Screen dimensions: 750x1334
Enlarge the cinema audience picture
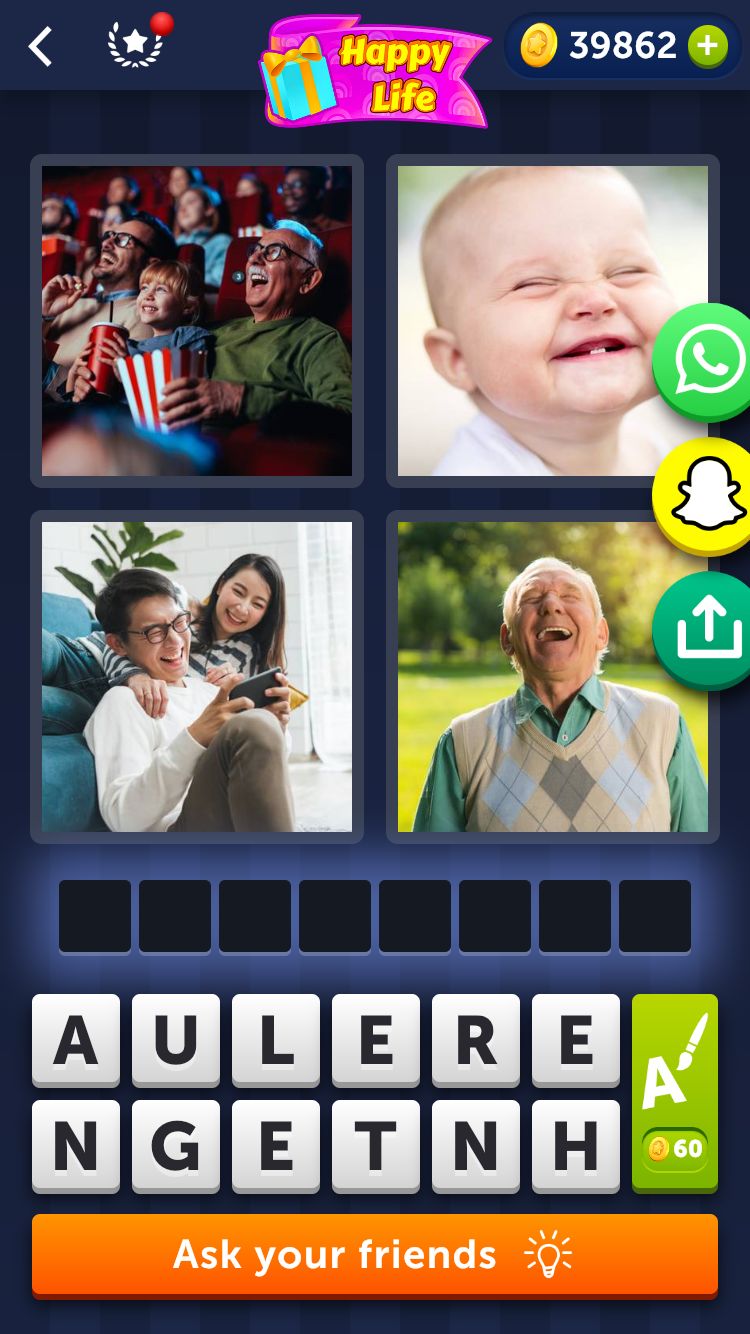[x=197, y=321]
